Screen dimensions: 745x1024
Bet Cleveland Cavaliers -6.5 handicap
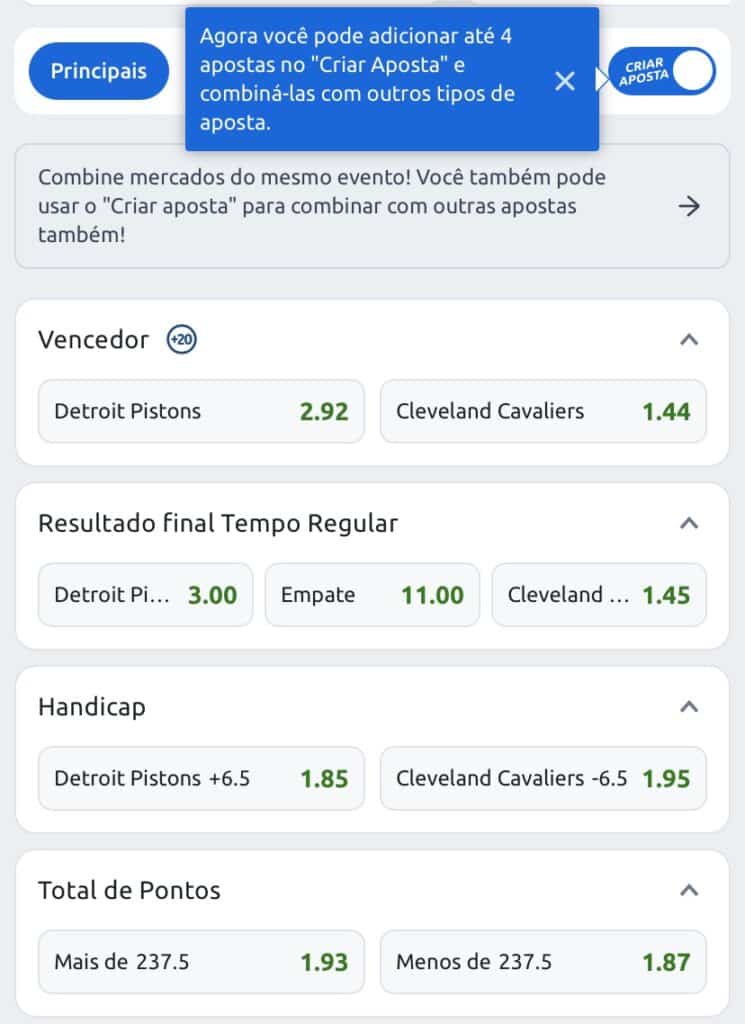tap(543, 778)
